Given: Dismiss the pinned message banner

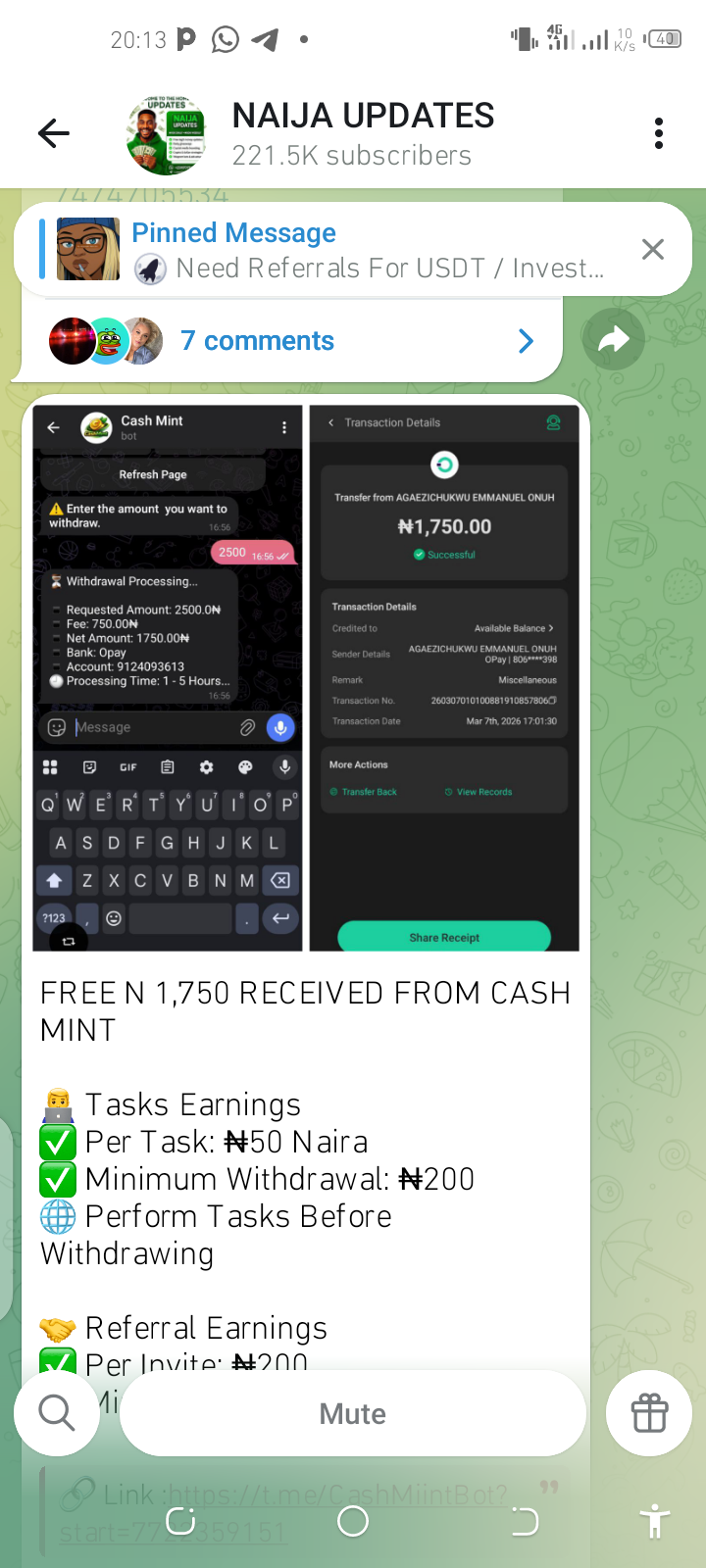Looking at the screenshot, I should tap(653, 249).
